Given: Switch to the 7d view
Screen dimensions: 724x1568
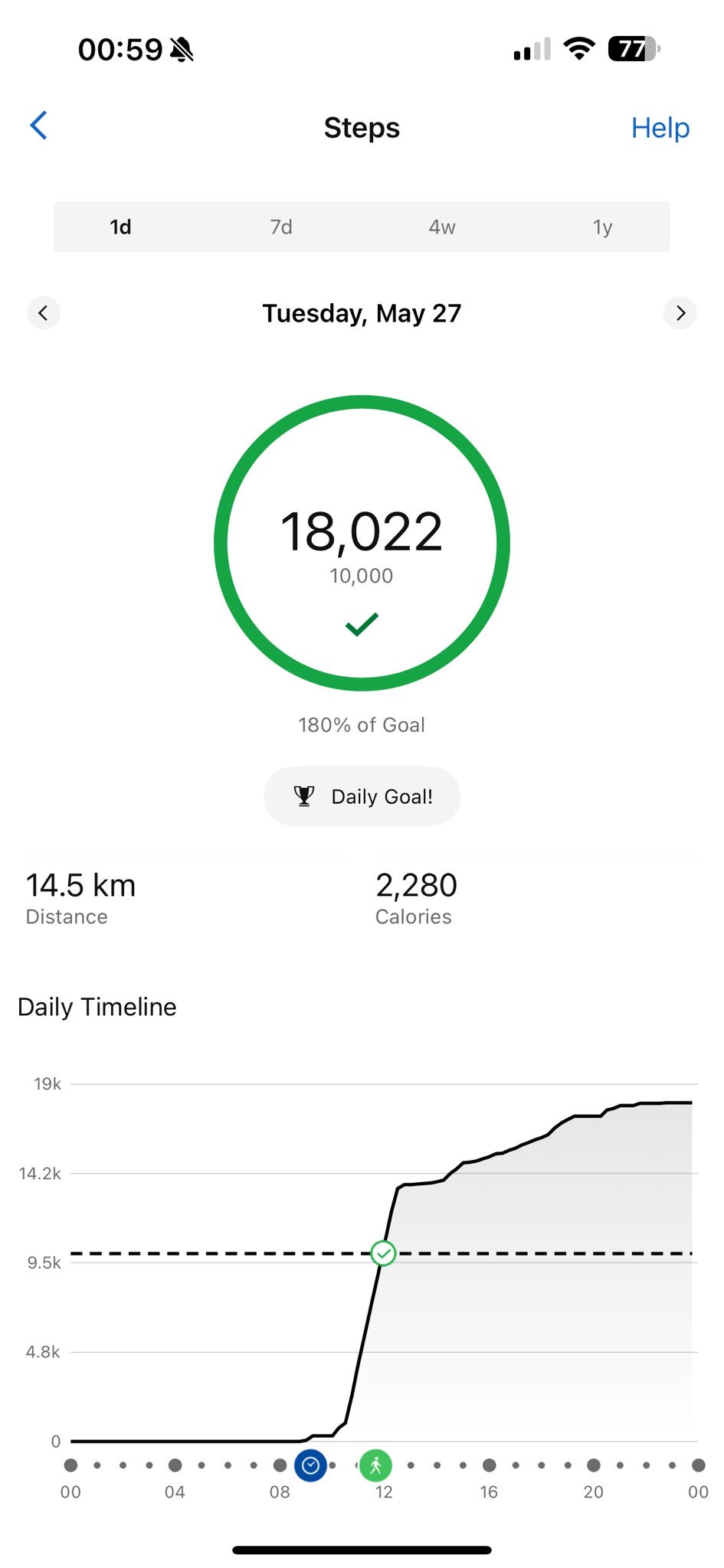Looking at the screenshot, I should (x=281, y=227).
